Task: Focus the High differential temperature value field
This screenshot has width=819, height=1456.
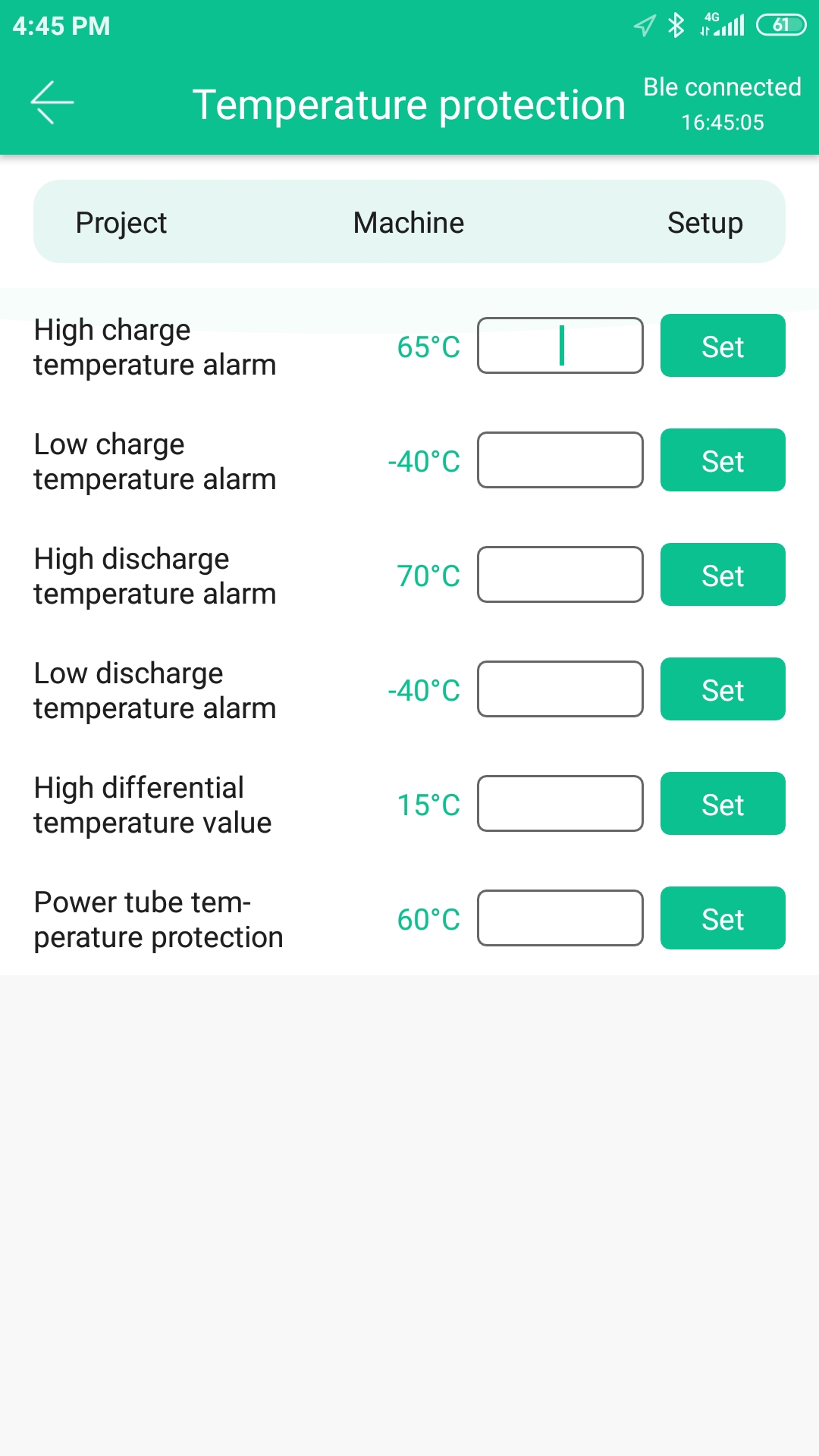Action: click(560, 804)
